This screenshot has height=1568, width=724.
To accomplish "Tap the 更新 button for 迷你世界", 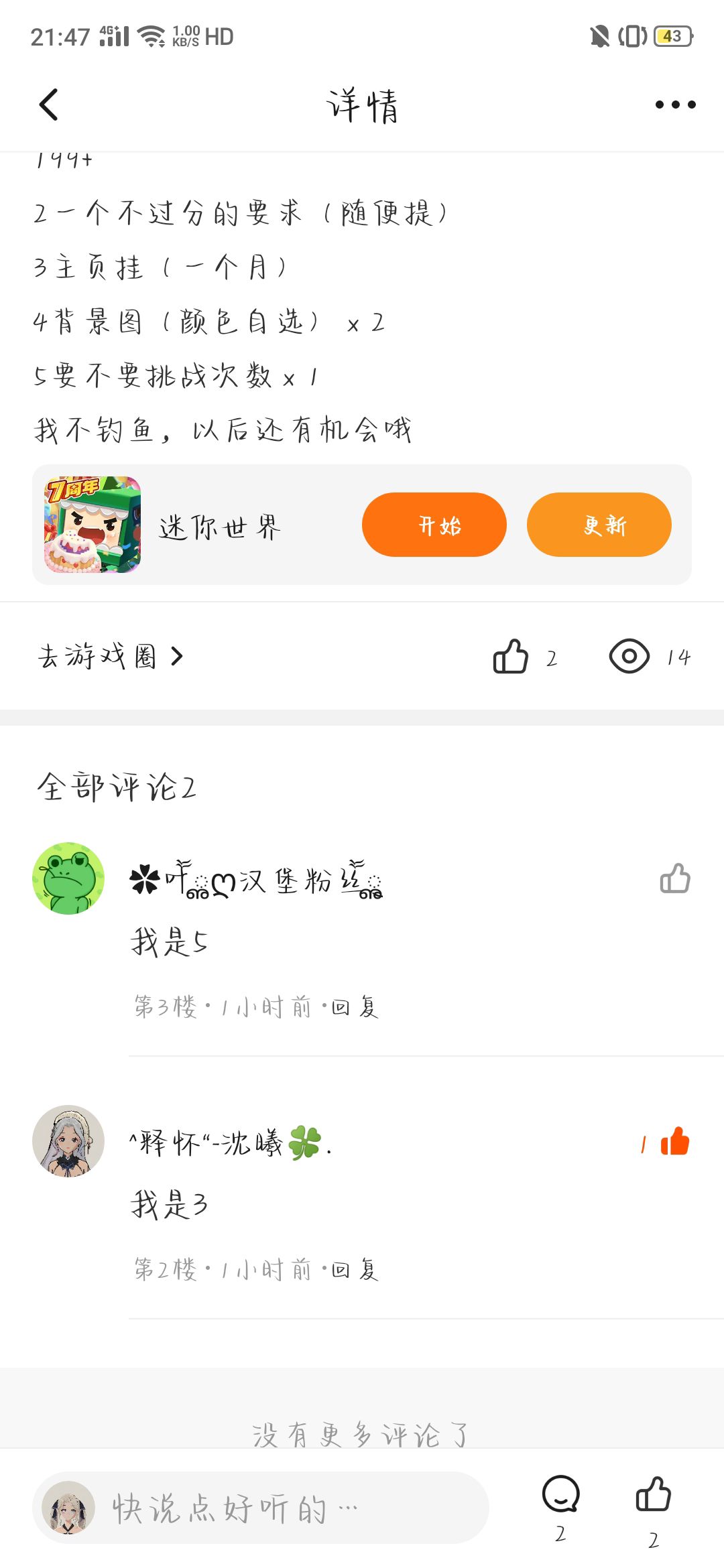I will point(599,525).
